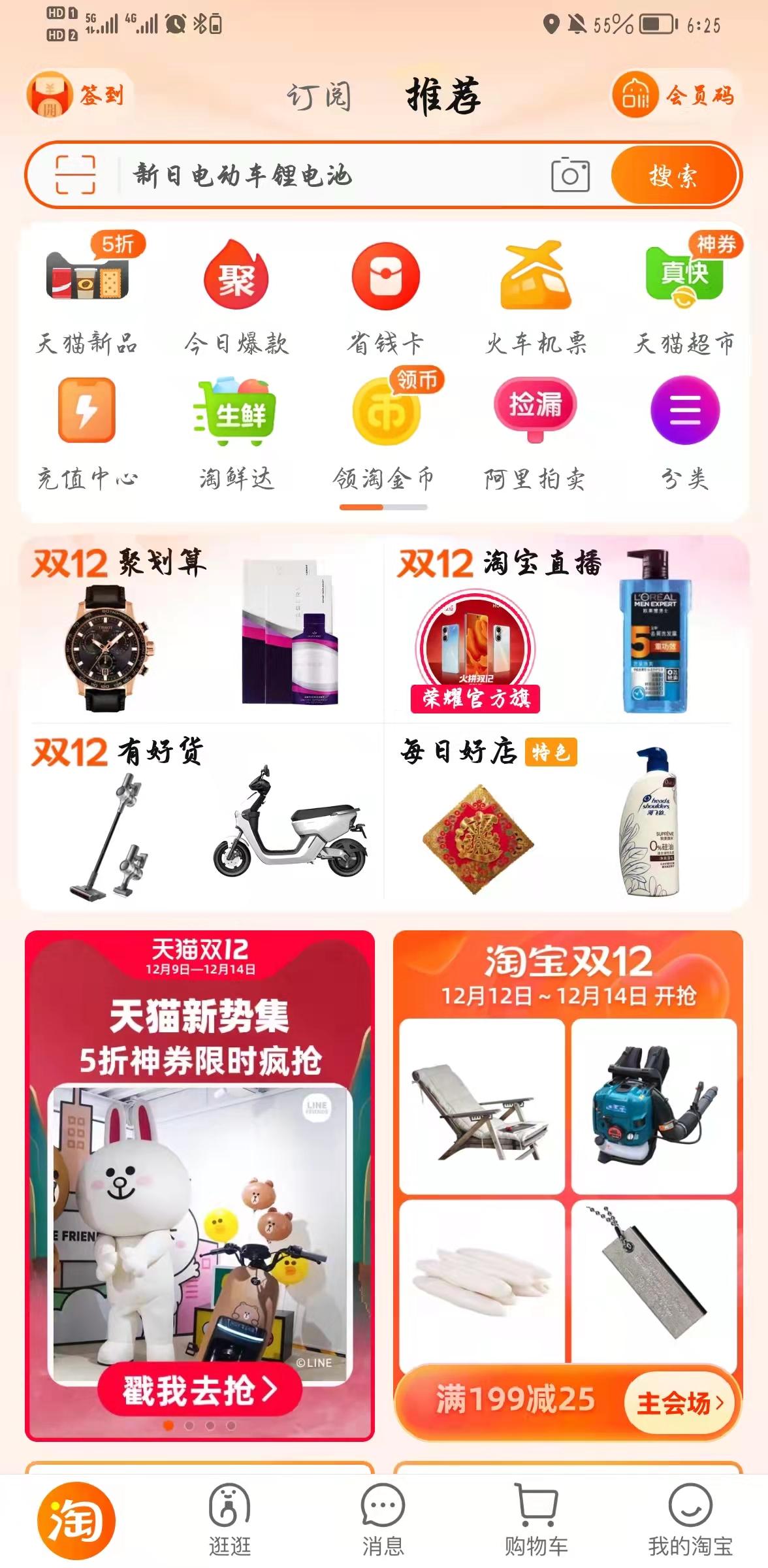Open 领淘金币 coin rewards
Image resolution: width=768 pixels, height=1568 pixels.
tap(384, 433)
